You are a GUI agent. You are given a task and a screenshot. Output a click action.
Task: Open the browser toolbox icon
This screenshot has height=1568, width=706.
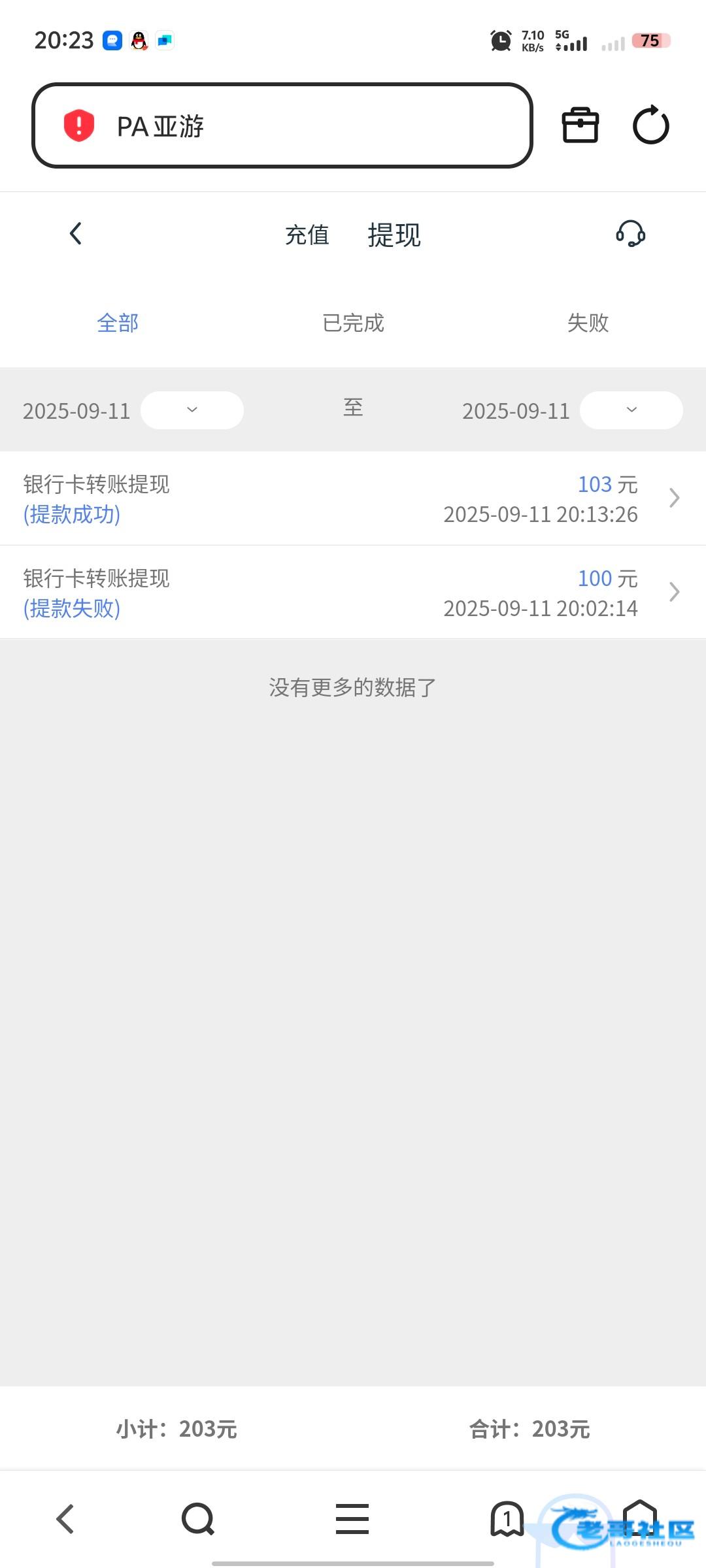coord(580,125)
